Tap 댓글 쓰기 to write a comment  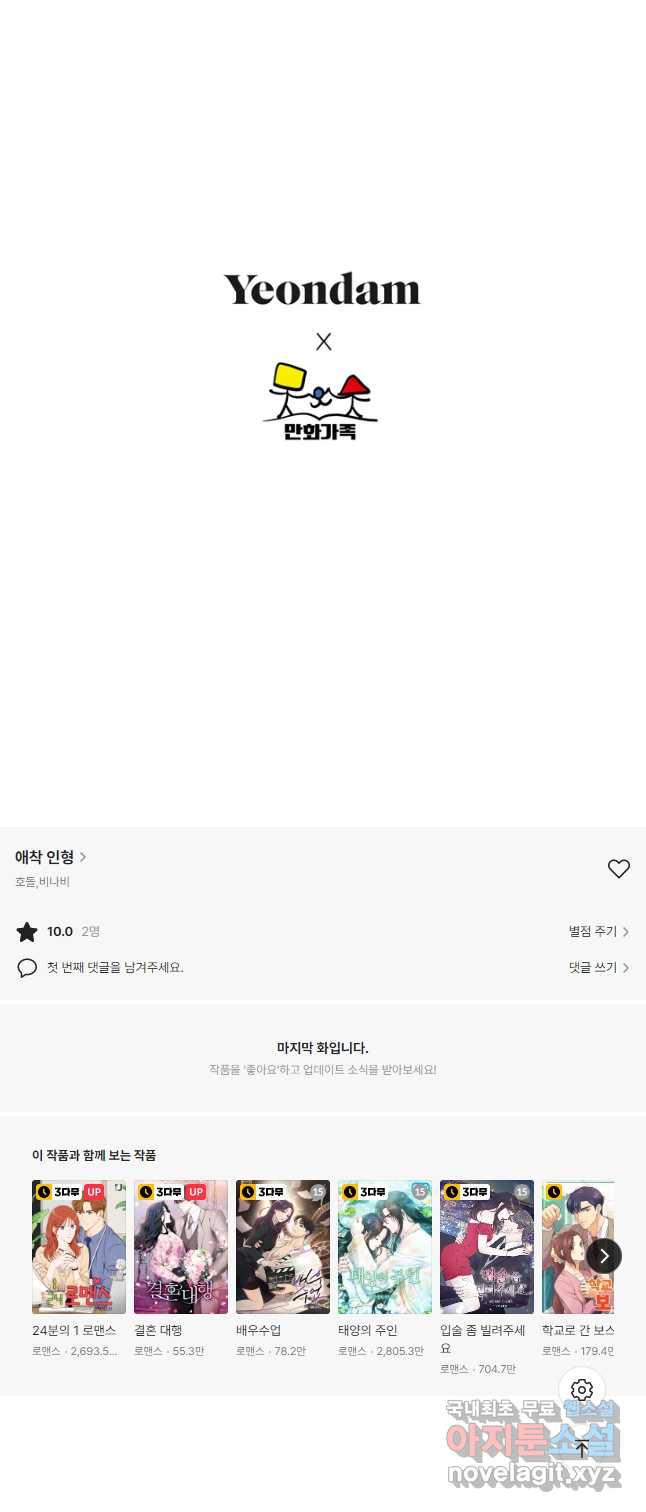598,968
